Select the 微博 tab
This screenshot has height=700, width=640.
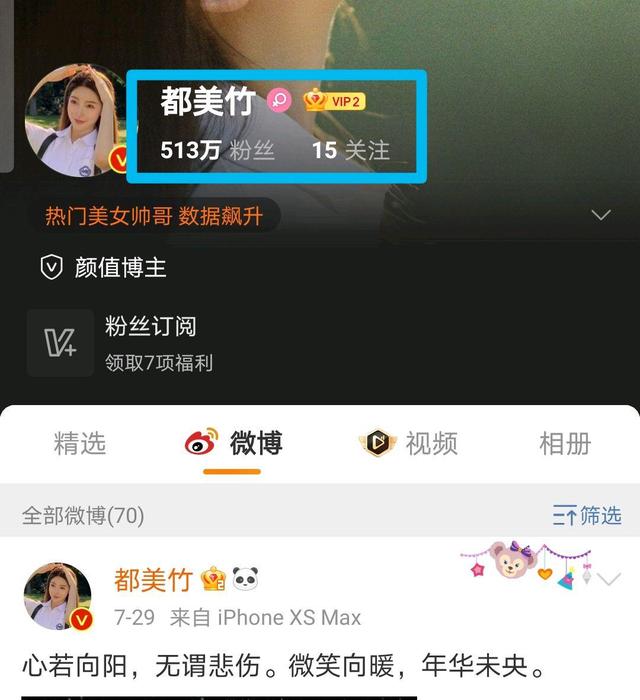(x=234, y=444)
